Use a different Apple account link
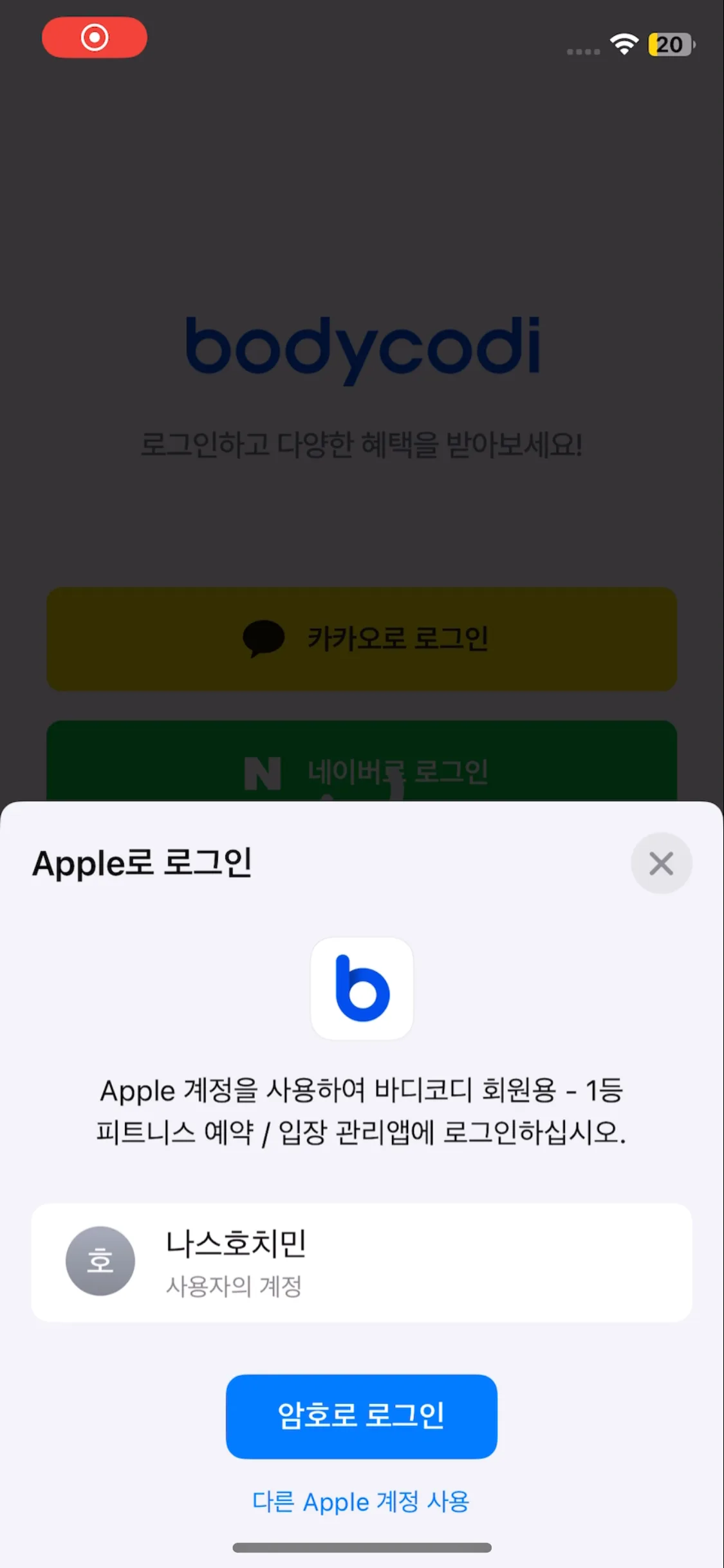This screenshot has height=1568, width=724. point(360,1502)
